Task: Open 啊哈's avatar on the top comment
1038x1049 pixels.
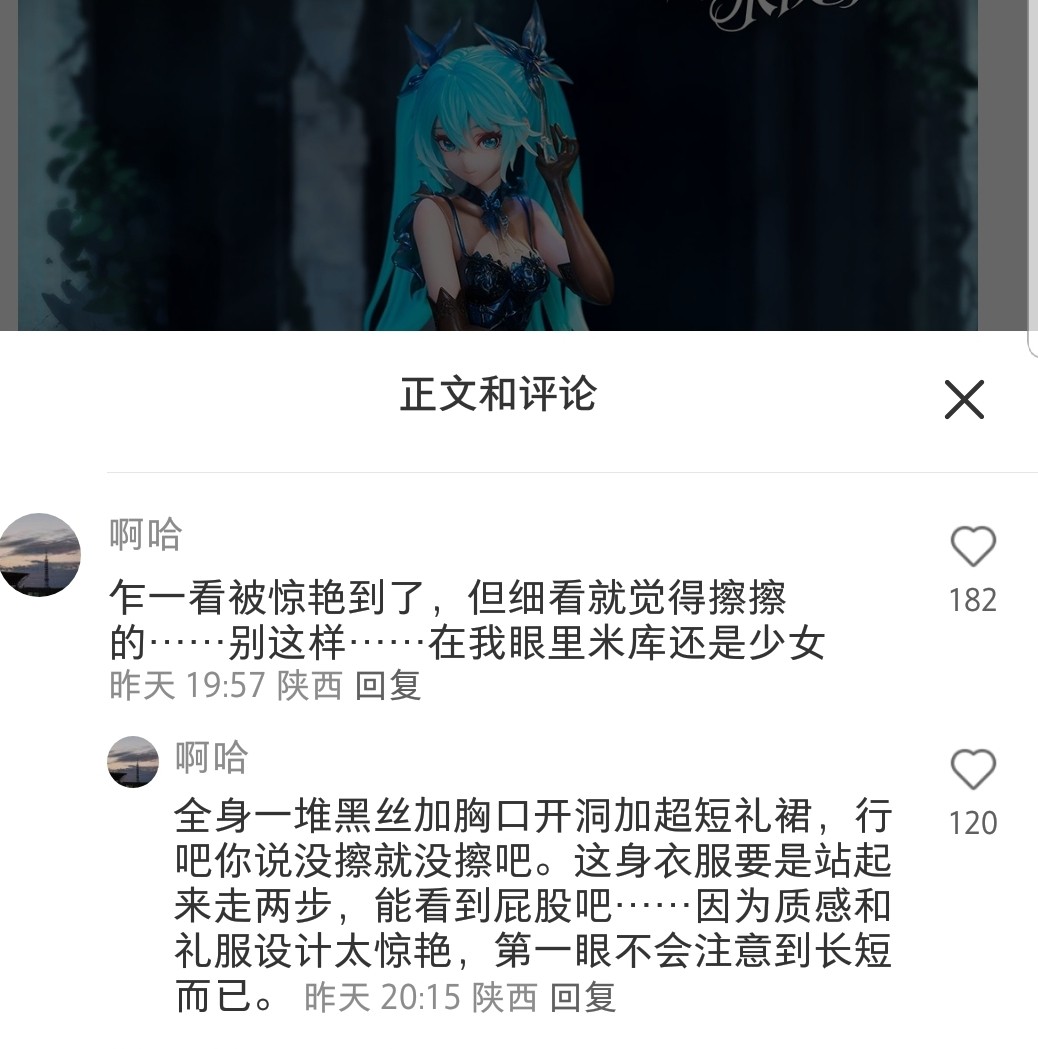Action: 39,555
